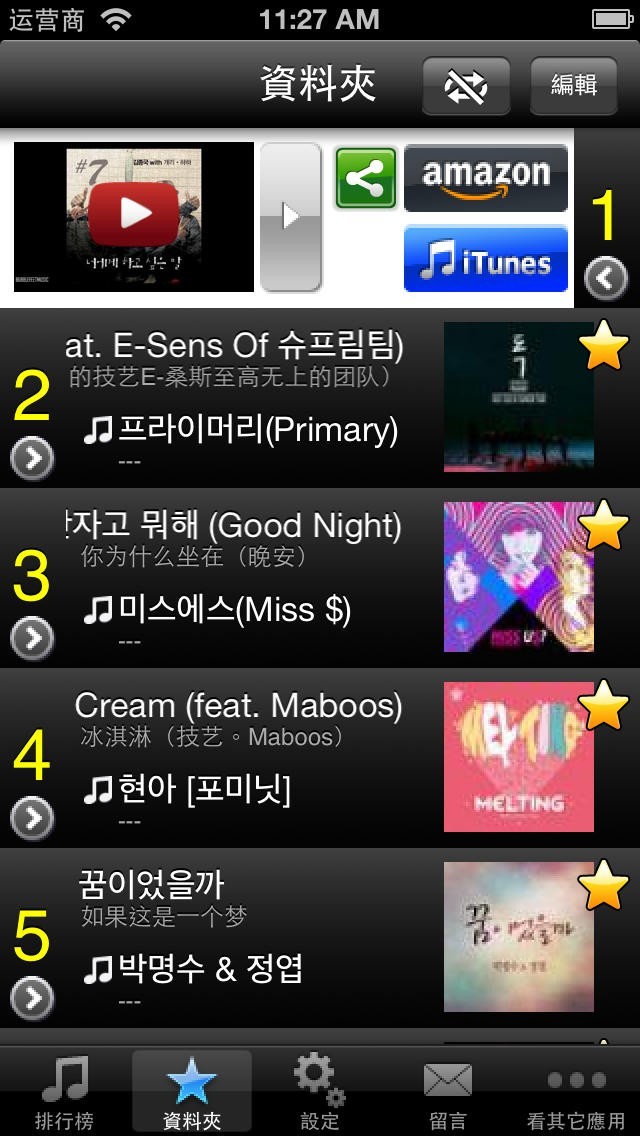Collapse row 1 with the left chevron

[x=605, y=279]
